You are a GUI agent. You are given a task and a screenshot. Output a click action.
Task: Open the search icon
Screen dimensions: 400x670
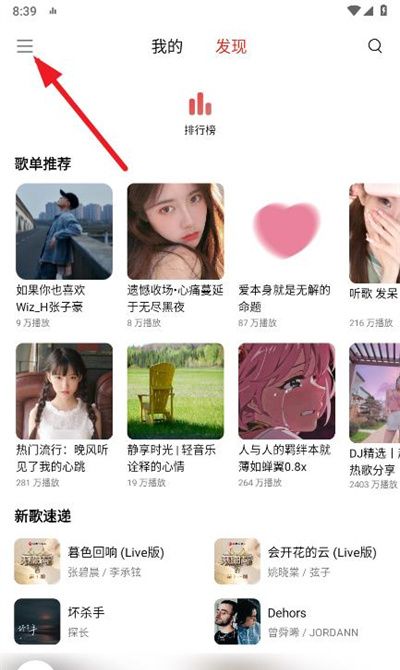pyautogui.click(x=375, y=46)
